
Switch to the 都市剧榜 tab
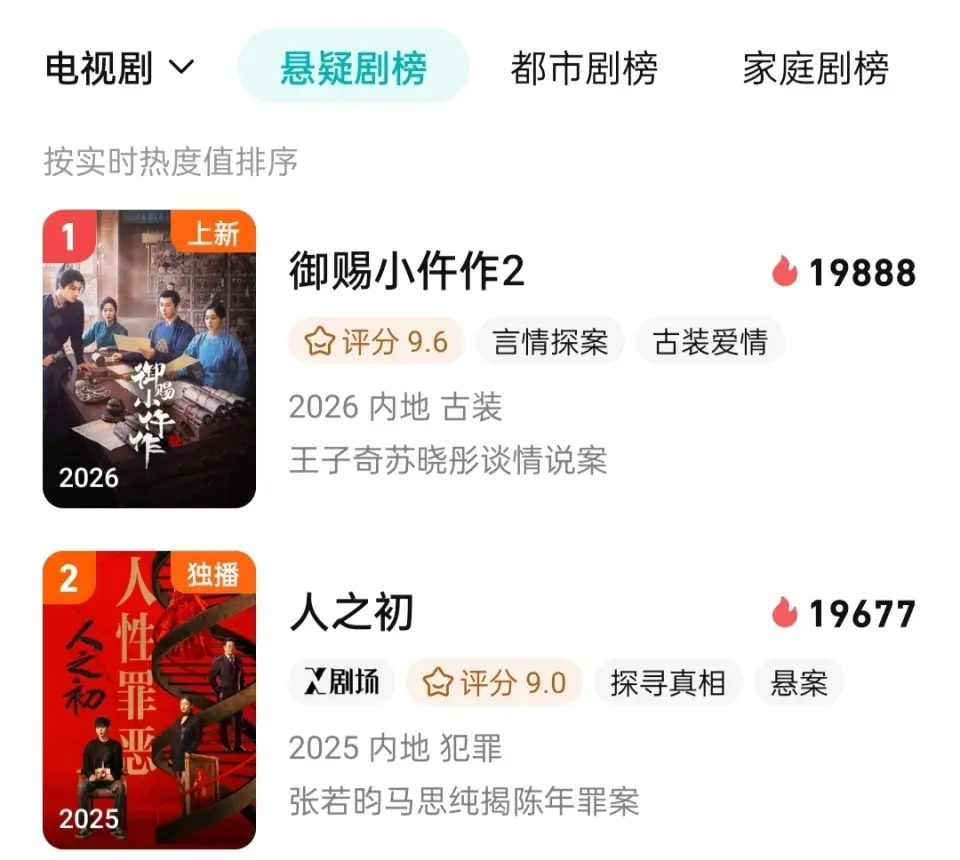pos(584,69)
